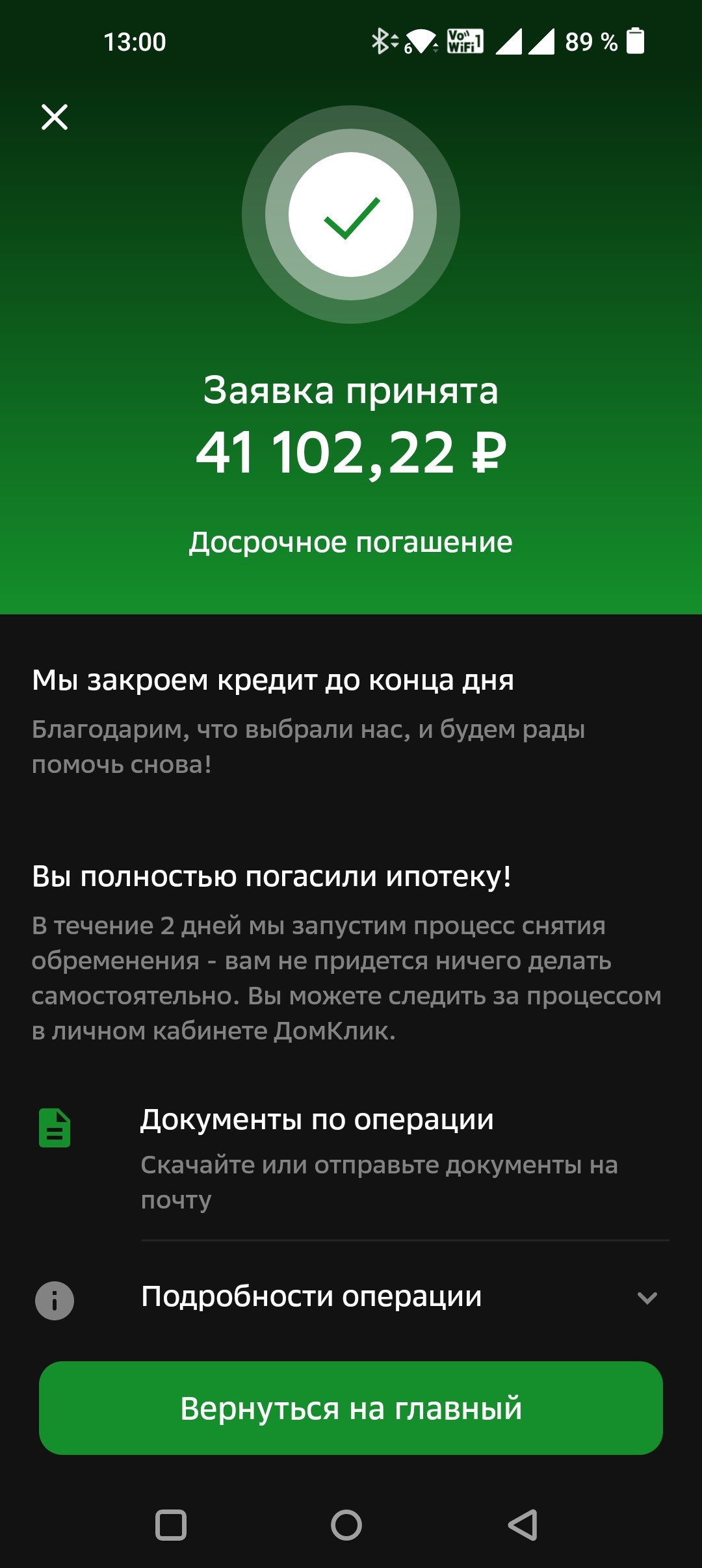The image size is (702, 1568).
Task: Go back using system navigation
Action: click(523, 1524)
